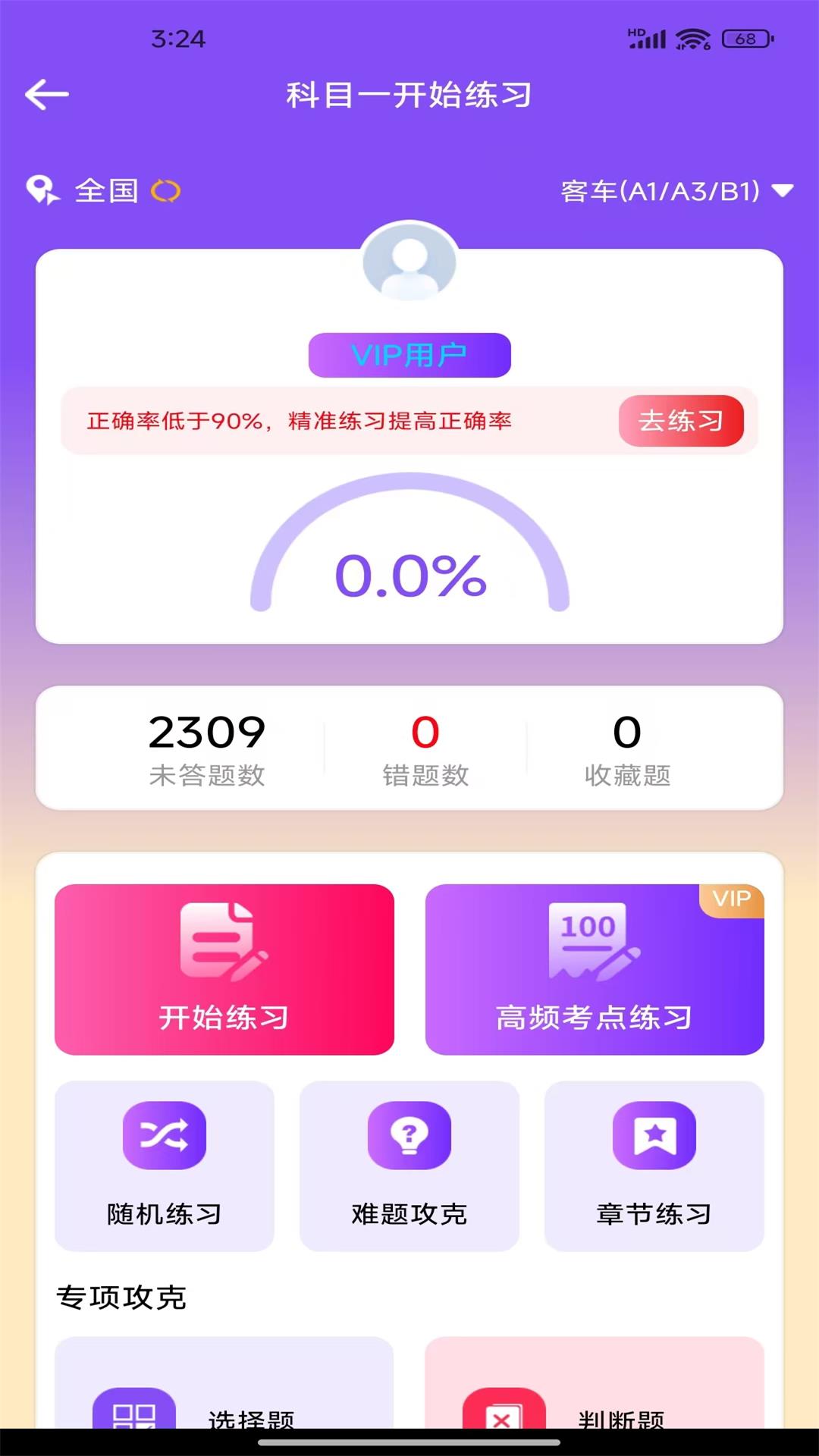This screenshot has width=819, height=1456.
Task: Open the 客车(A1/A3/B1) vehicle type dropdown
Action: [676, 191]
